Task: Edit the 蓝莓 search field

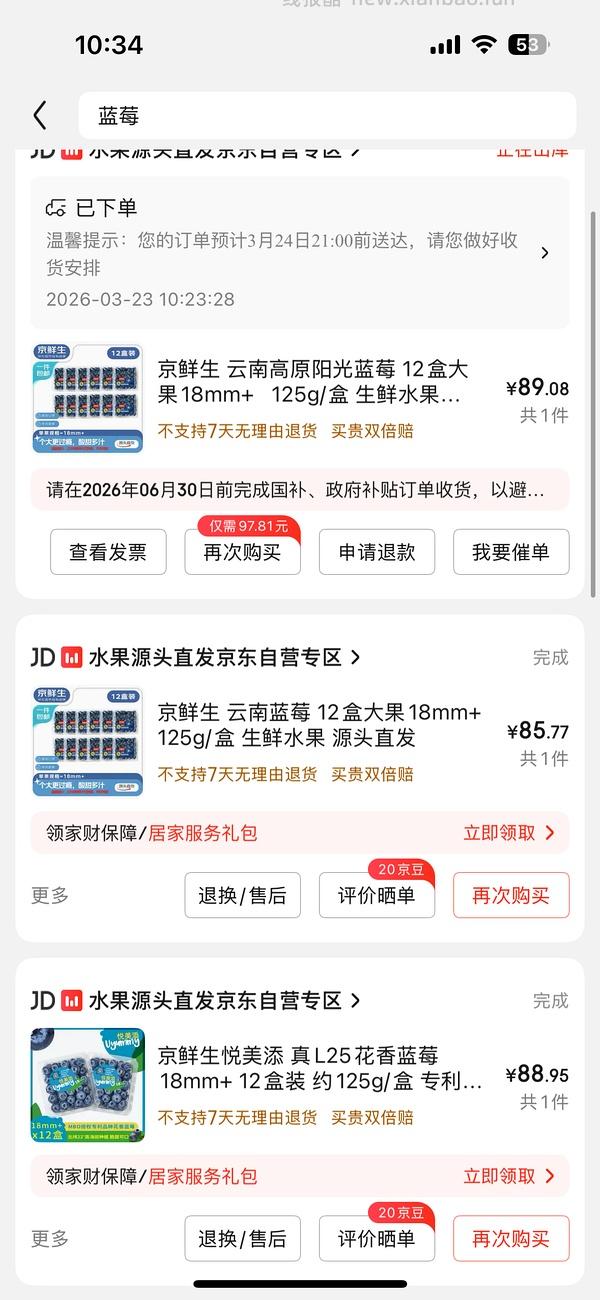Action: (326, 116)
